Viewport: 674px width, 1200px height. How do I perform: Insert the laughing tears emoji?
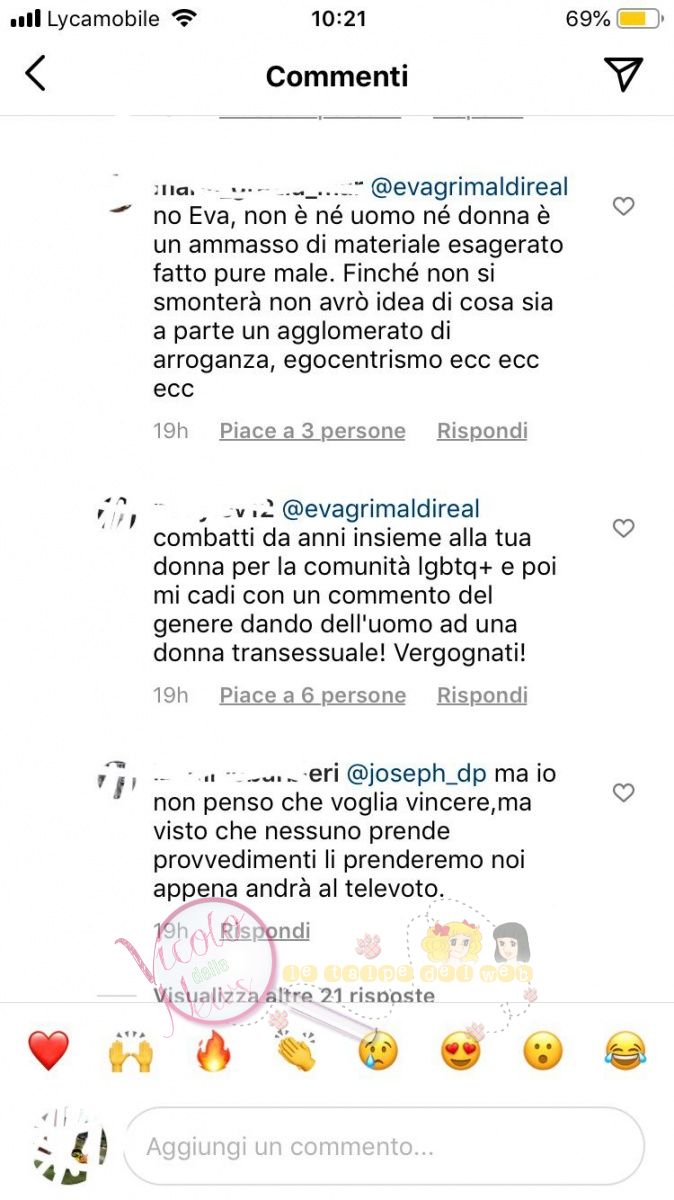click(x=625, y=1052)
